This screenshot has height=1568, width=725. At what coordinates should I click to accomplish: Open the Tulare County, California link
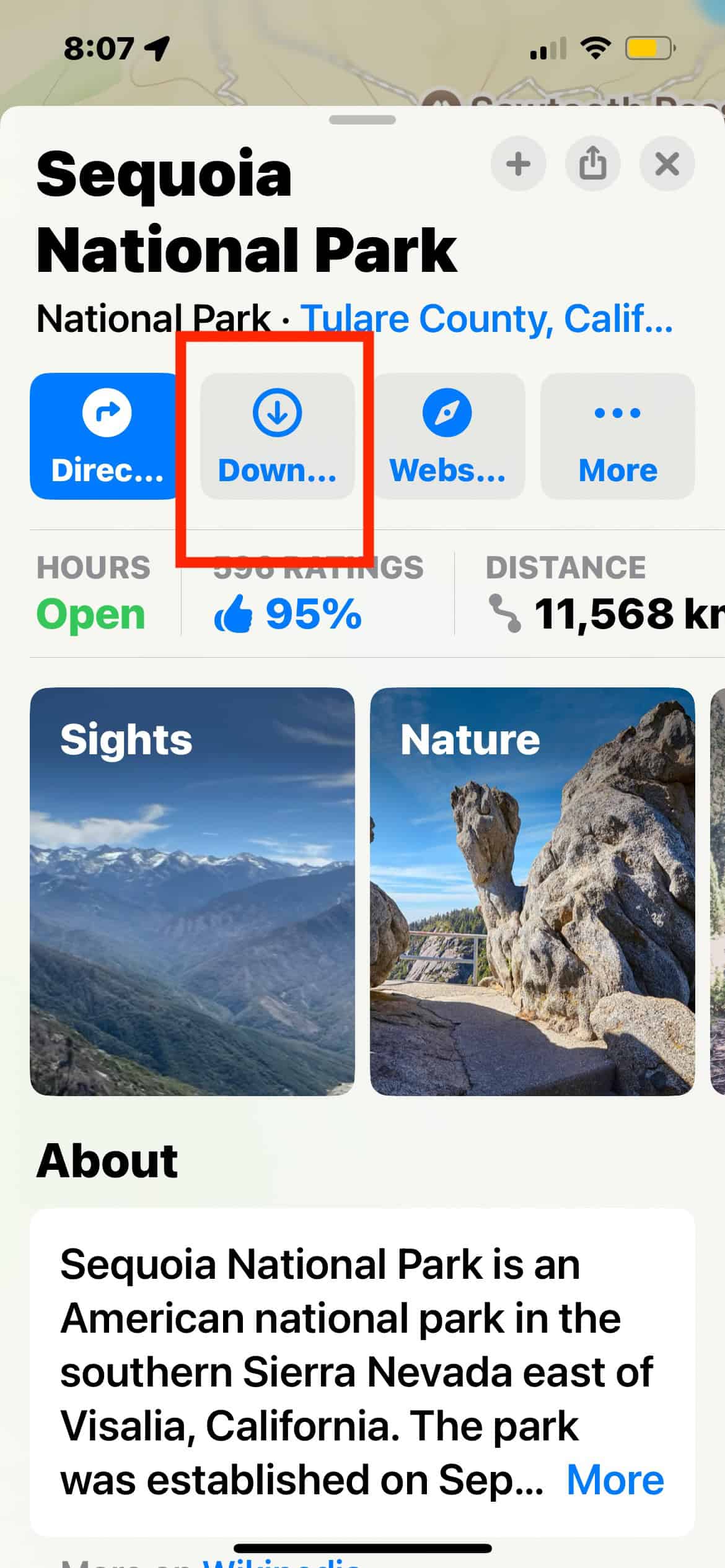486,319
